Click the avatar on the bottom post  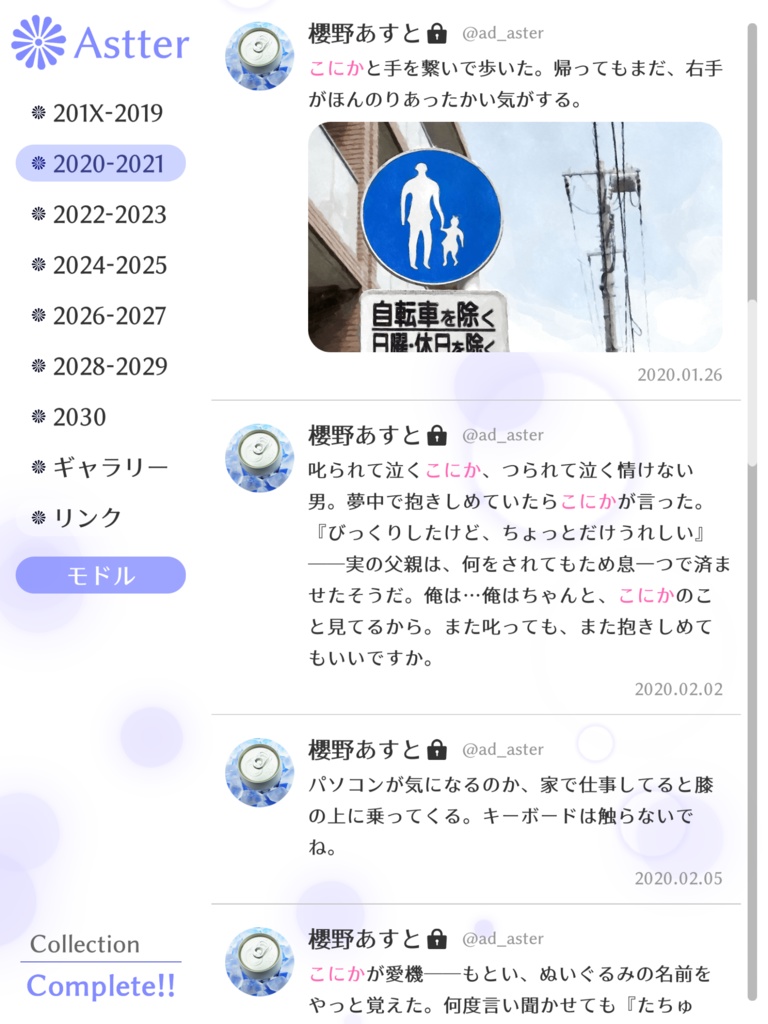(x=258, y=960)
